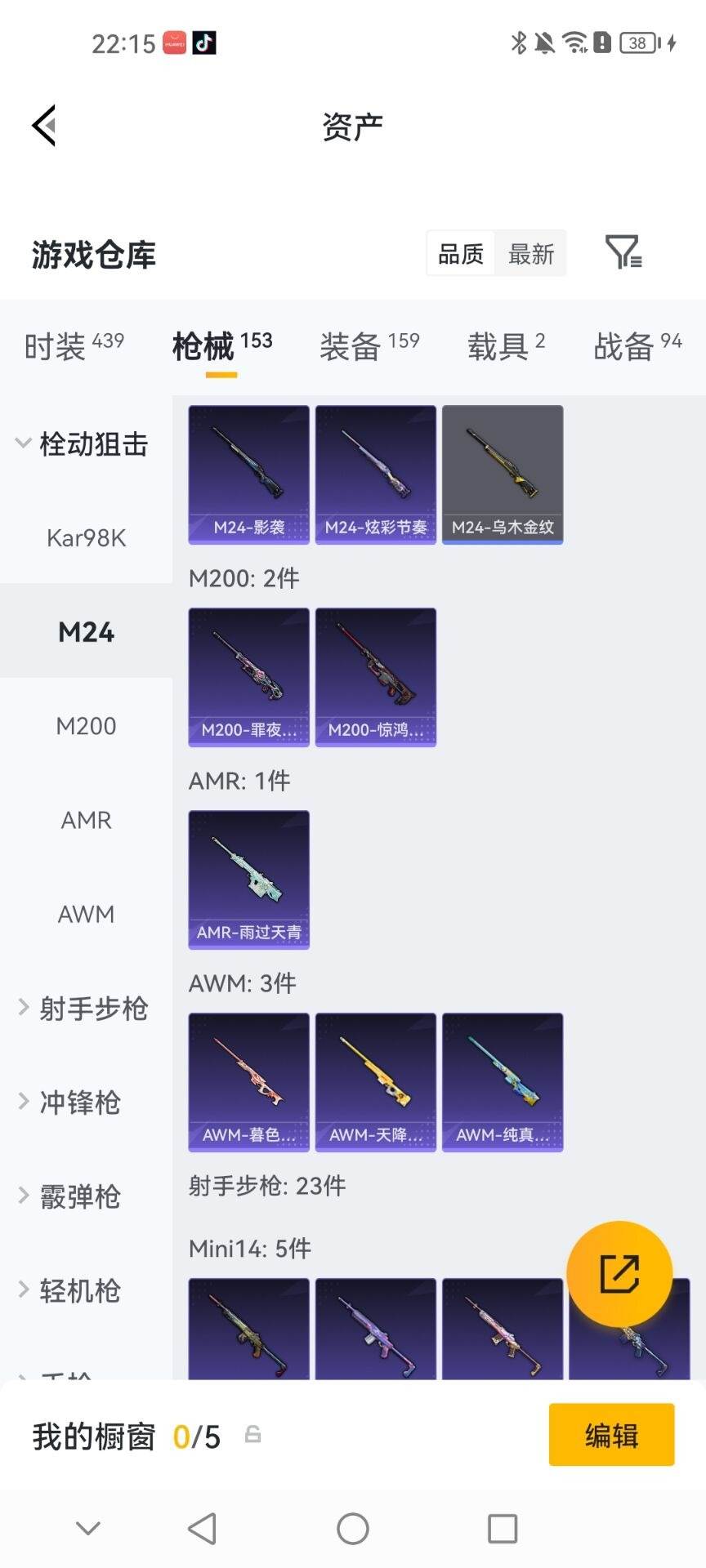The width and height of the screenshot is (706, 1568).
Task: Open the AMR-雨过天青 skin tile
Action: (249, 880)
